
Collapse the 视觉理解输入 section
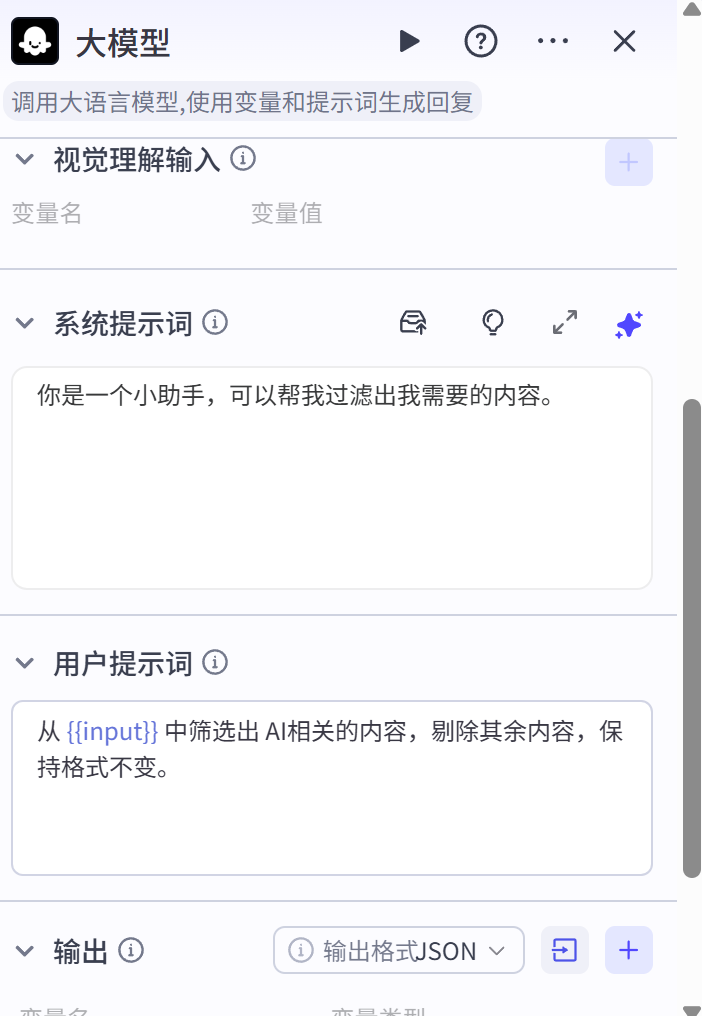tap(26, 159)
